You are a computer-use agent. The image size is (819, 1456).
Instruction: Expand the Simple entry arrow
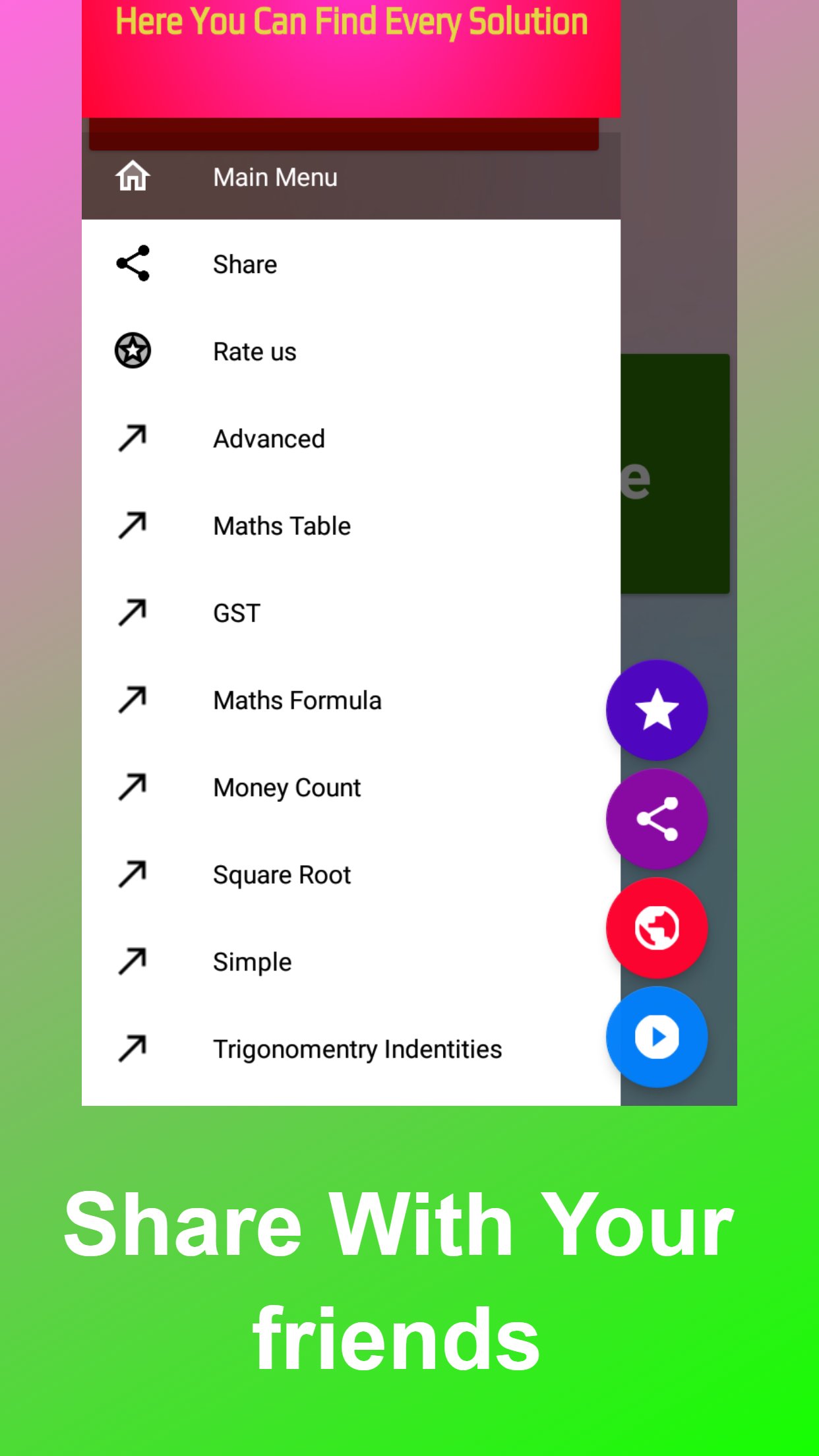(x=132, y=961)
